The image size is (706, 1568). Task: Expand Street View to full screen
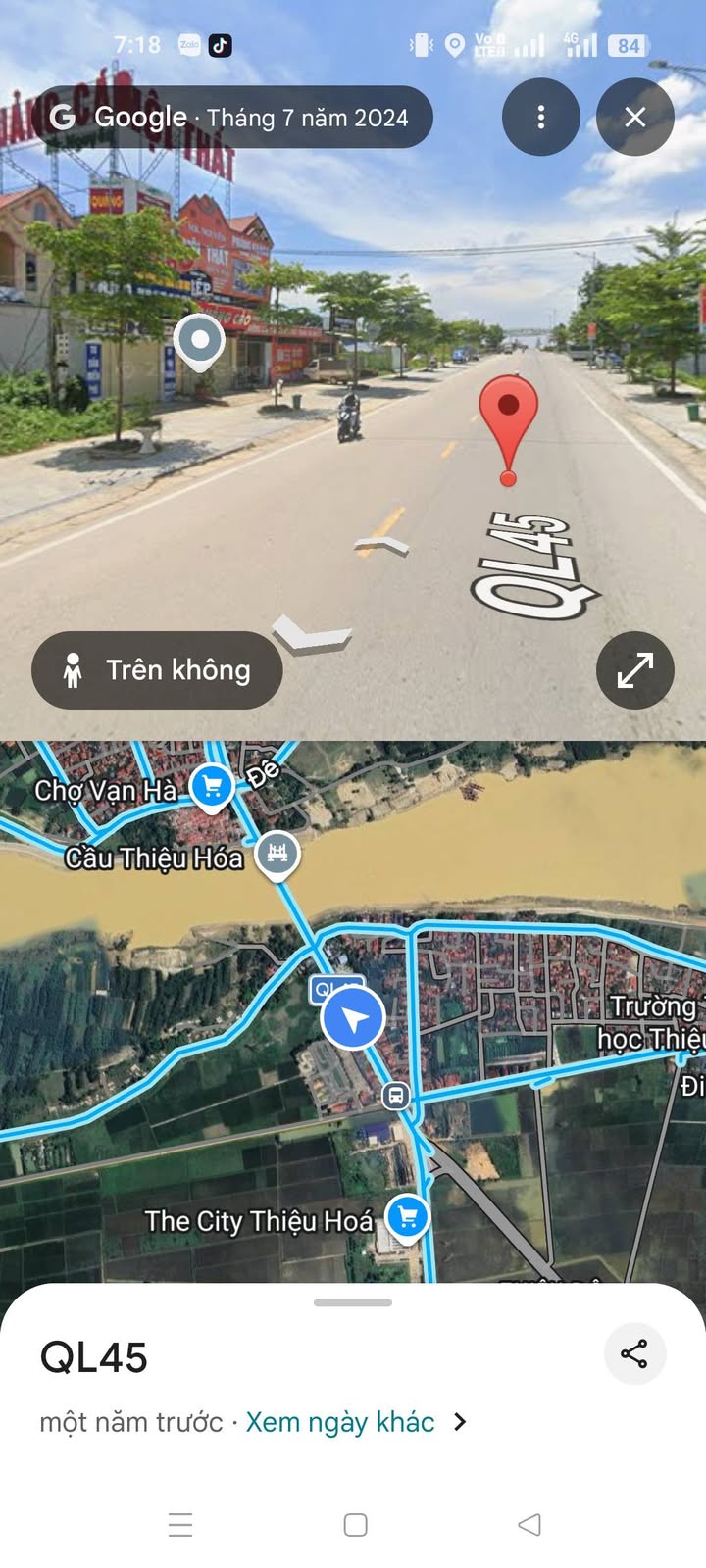tap(634, 670)
